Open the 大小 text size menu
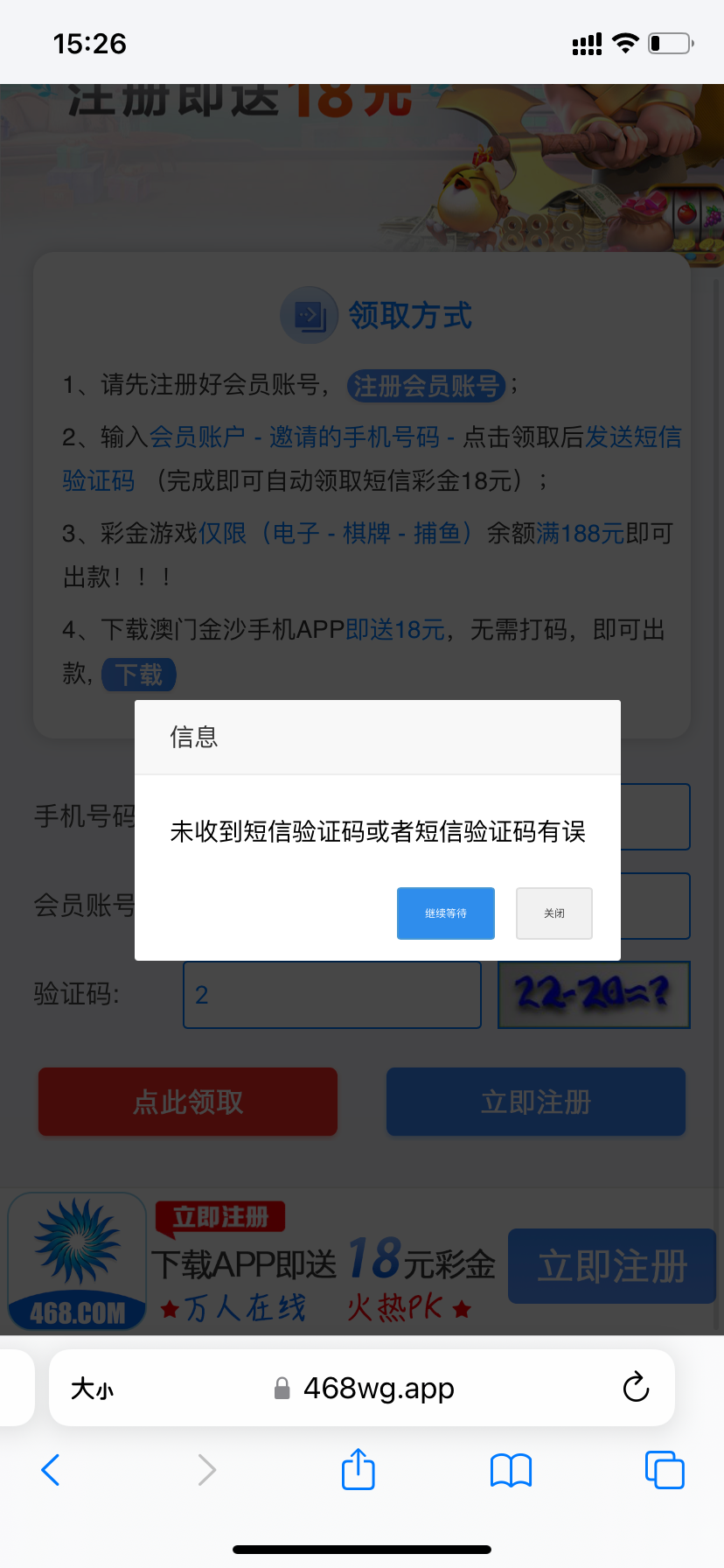724x1568 pixels. tap(92, 1389)
